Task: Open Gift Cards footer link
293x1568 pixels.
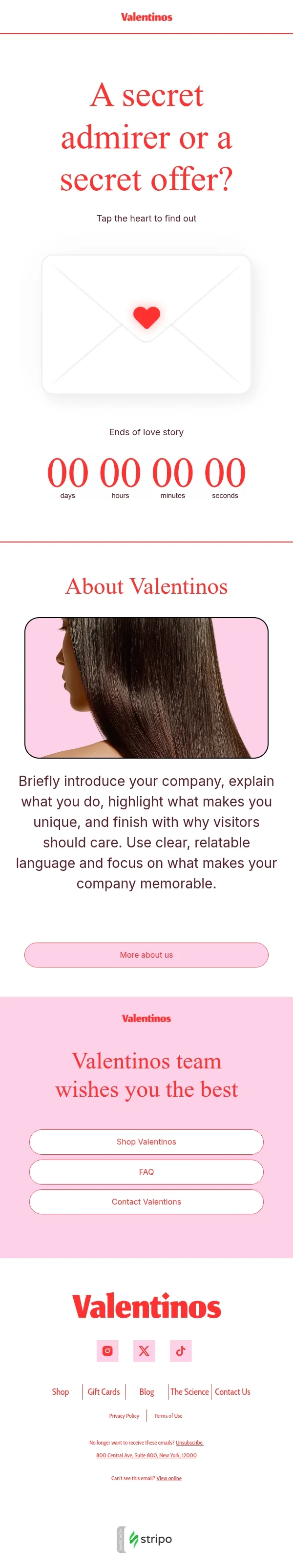Action: click(104, 1391)
